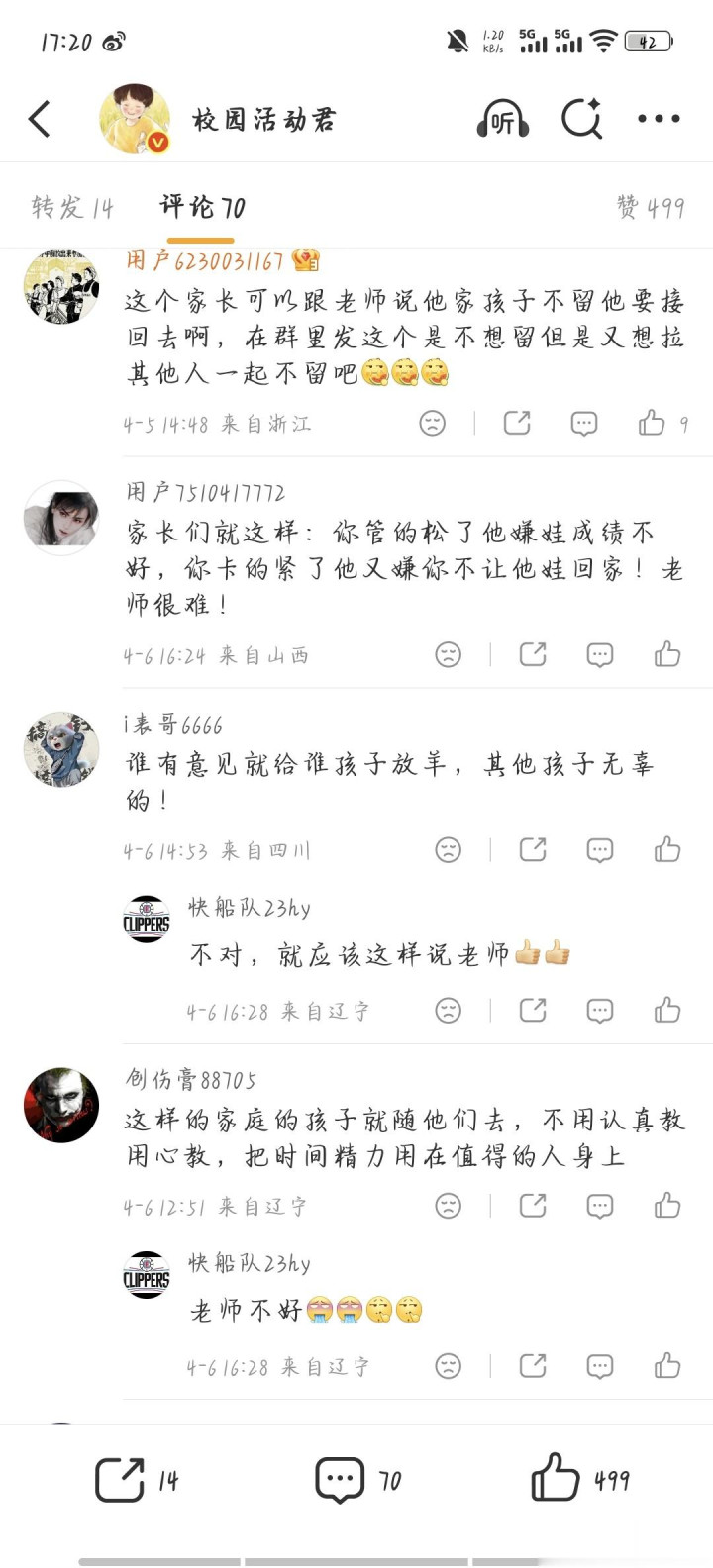Like 快船队23hy's reply 不对，就应该这样说老师

pyautogui.click(x=666, y=1011)
